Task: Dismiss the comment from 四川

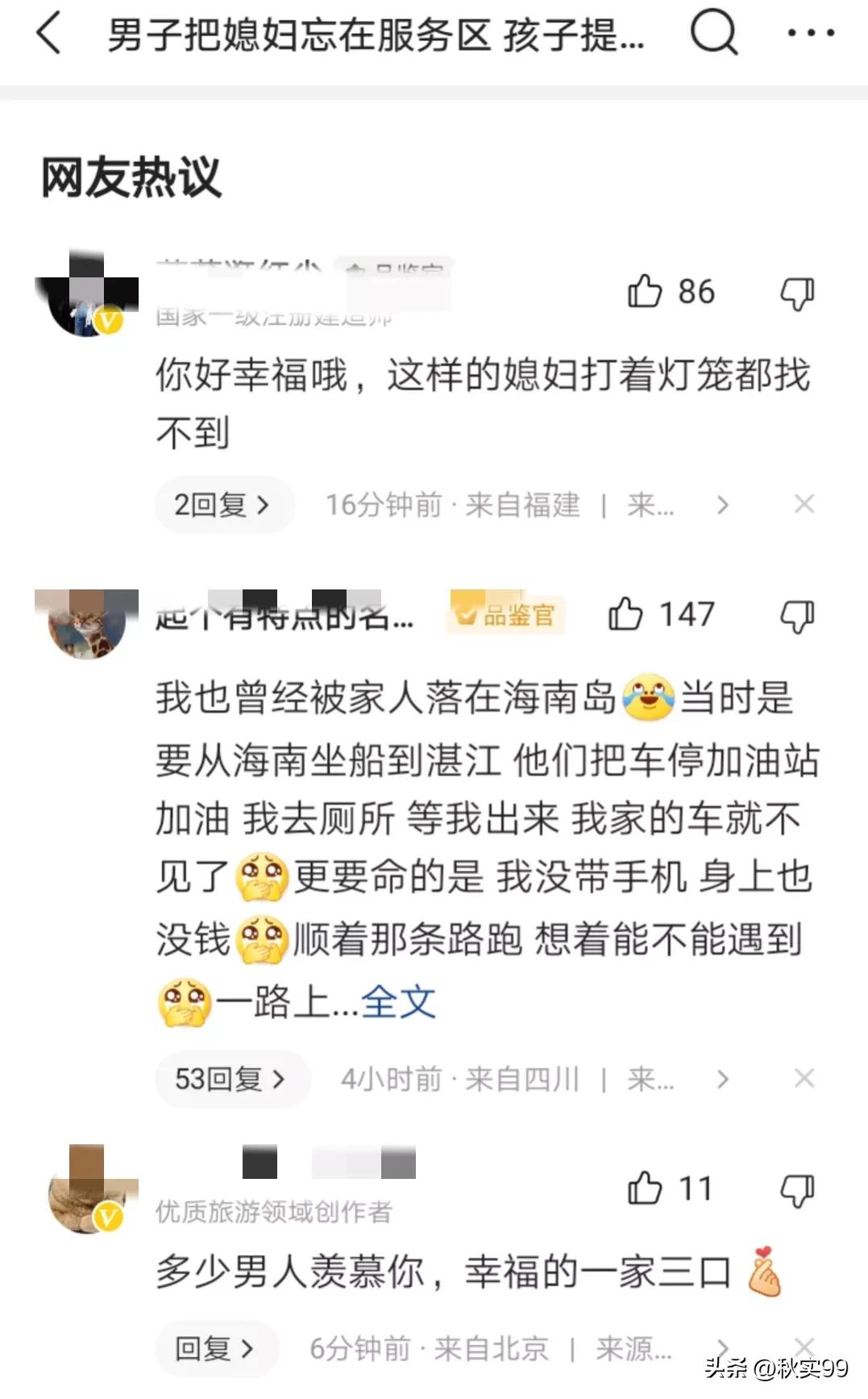Action: 804,1078
